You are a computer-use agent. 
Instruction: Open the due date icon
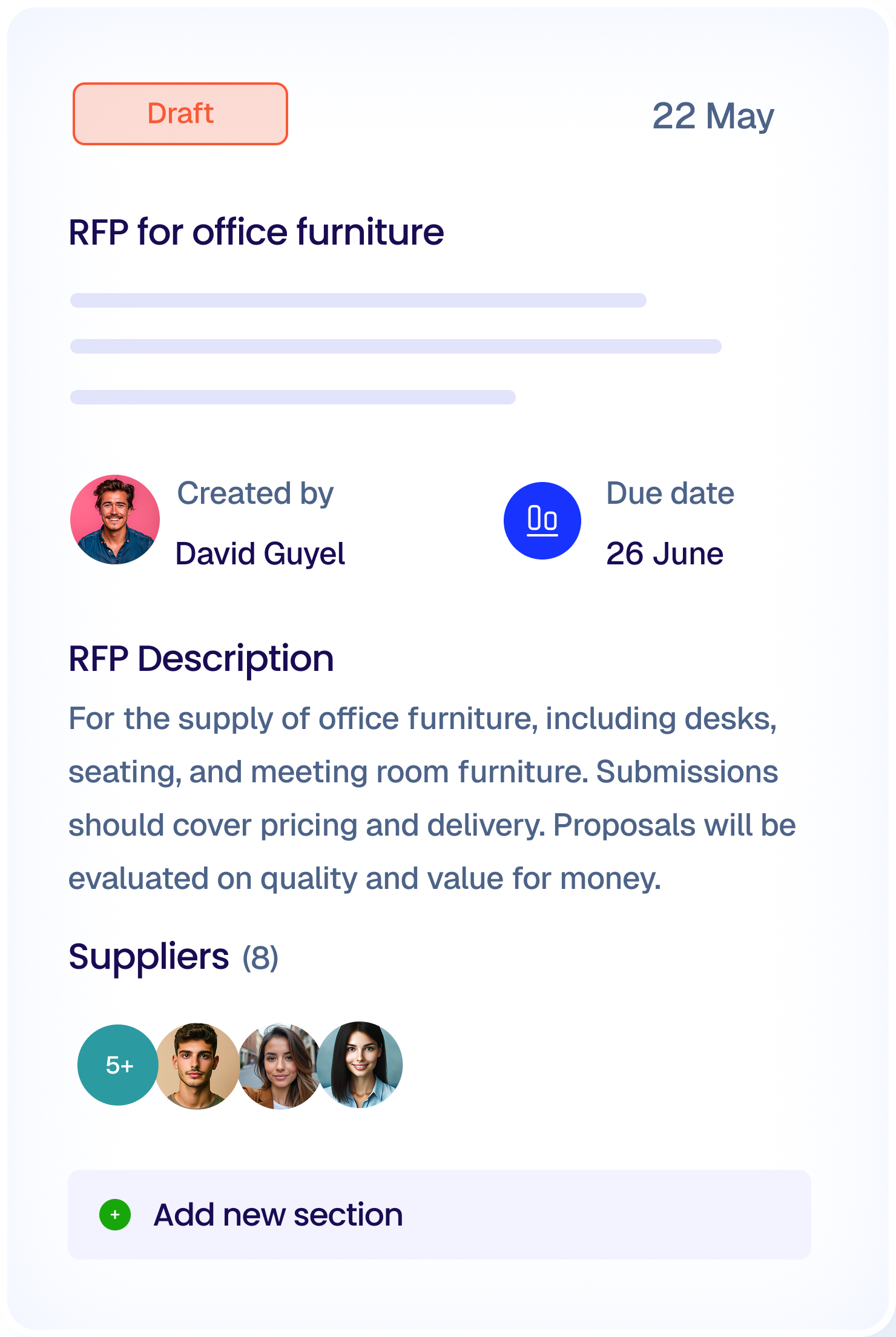[x=542, y=521]
